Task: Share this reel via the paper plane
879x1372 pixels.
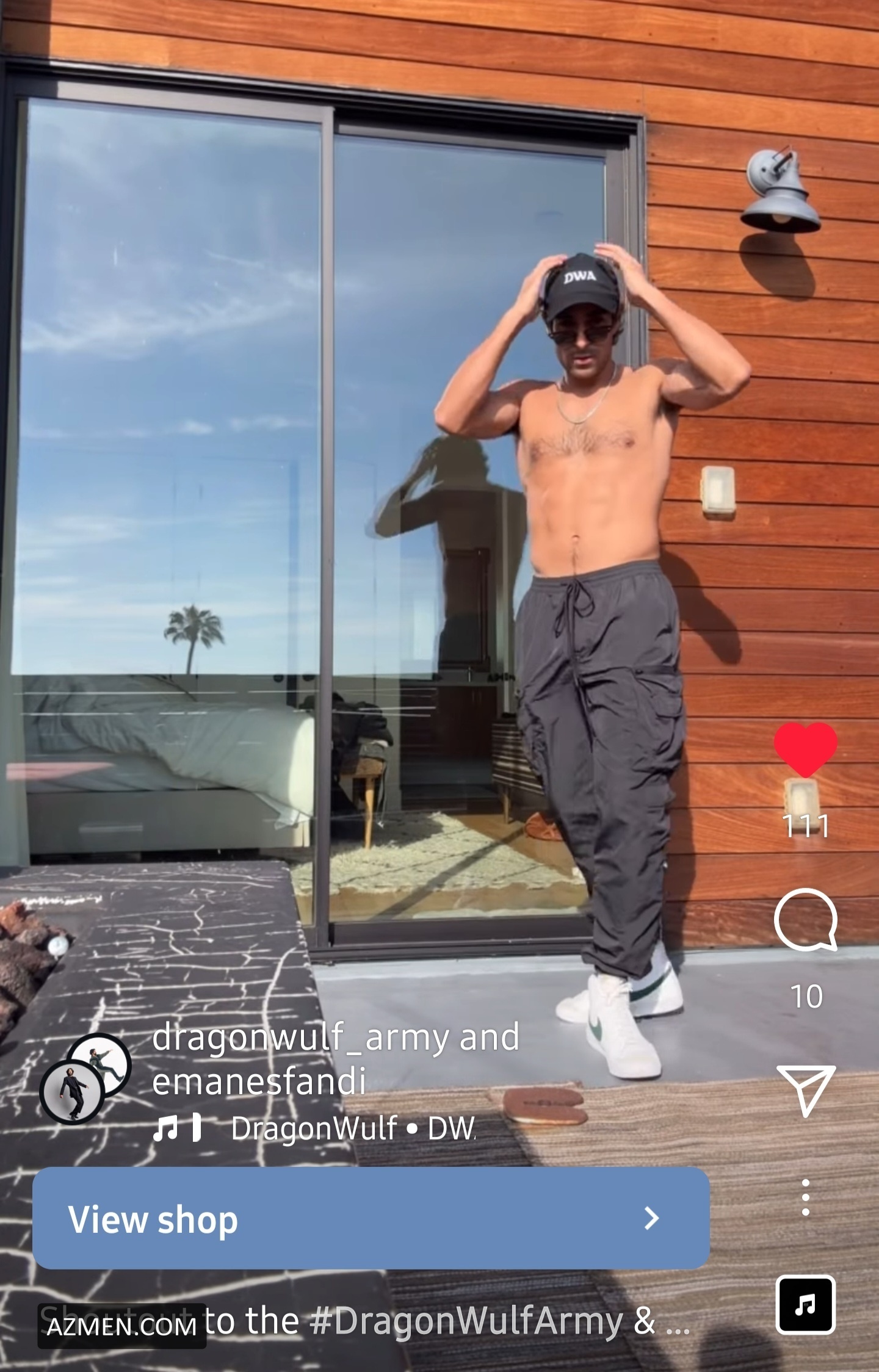Action: coord(806,1090)
